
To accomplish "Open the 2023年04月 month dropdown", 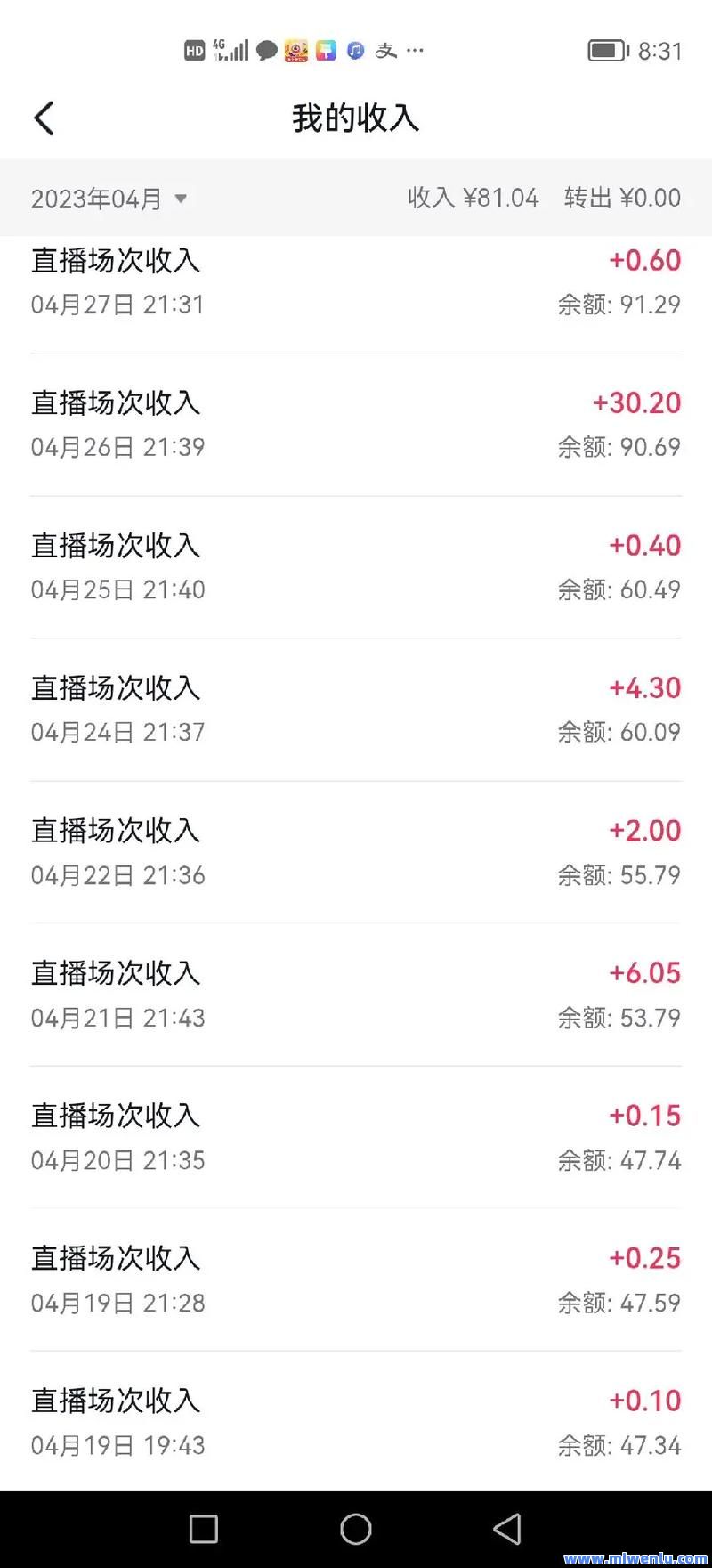I will (x=109, y=199).
